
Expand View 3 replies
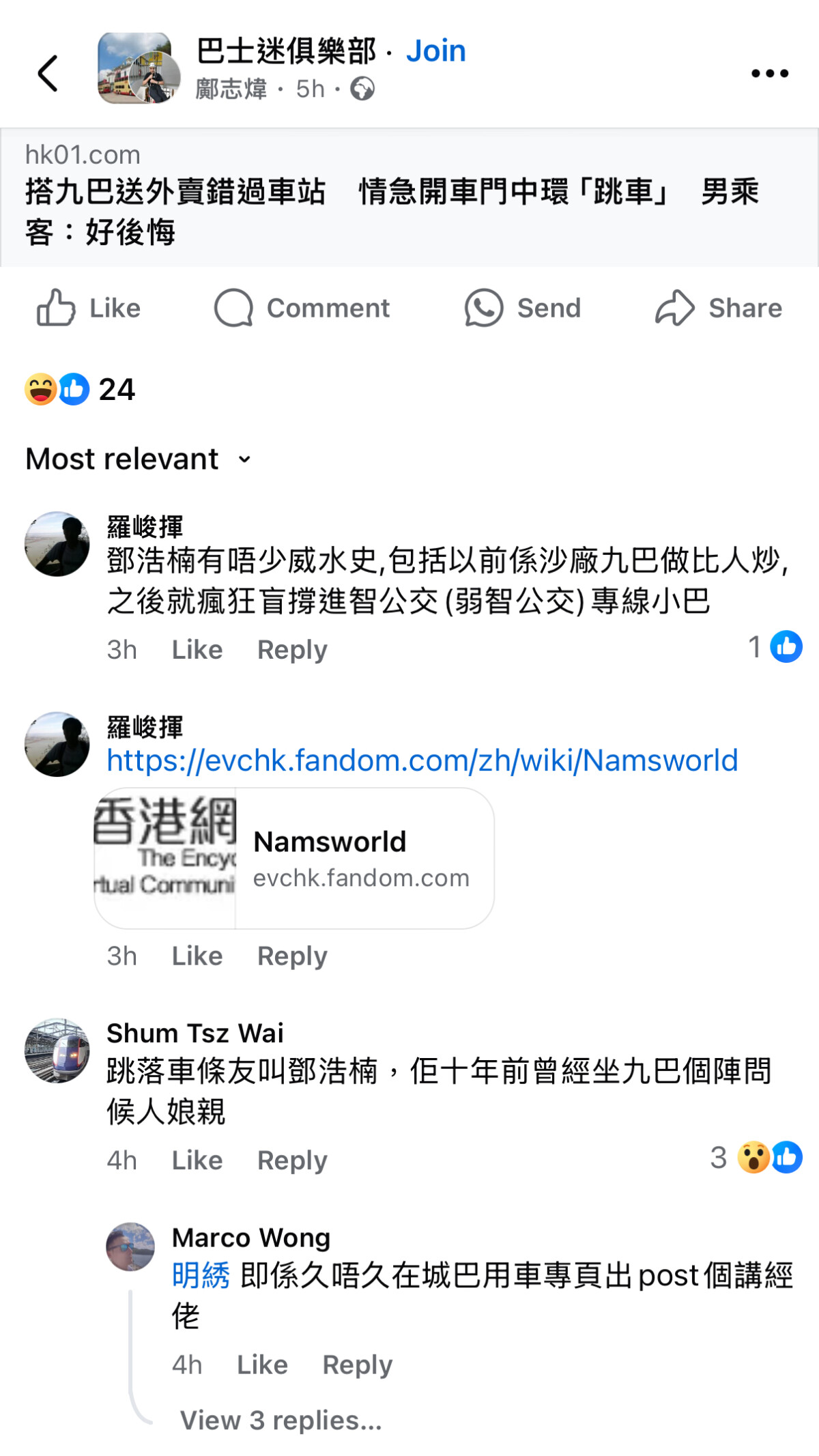281,1421
